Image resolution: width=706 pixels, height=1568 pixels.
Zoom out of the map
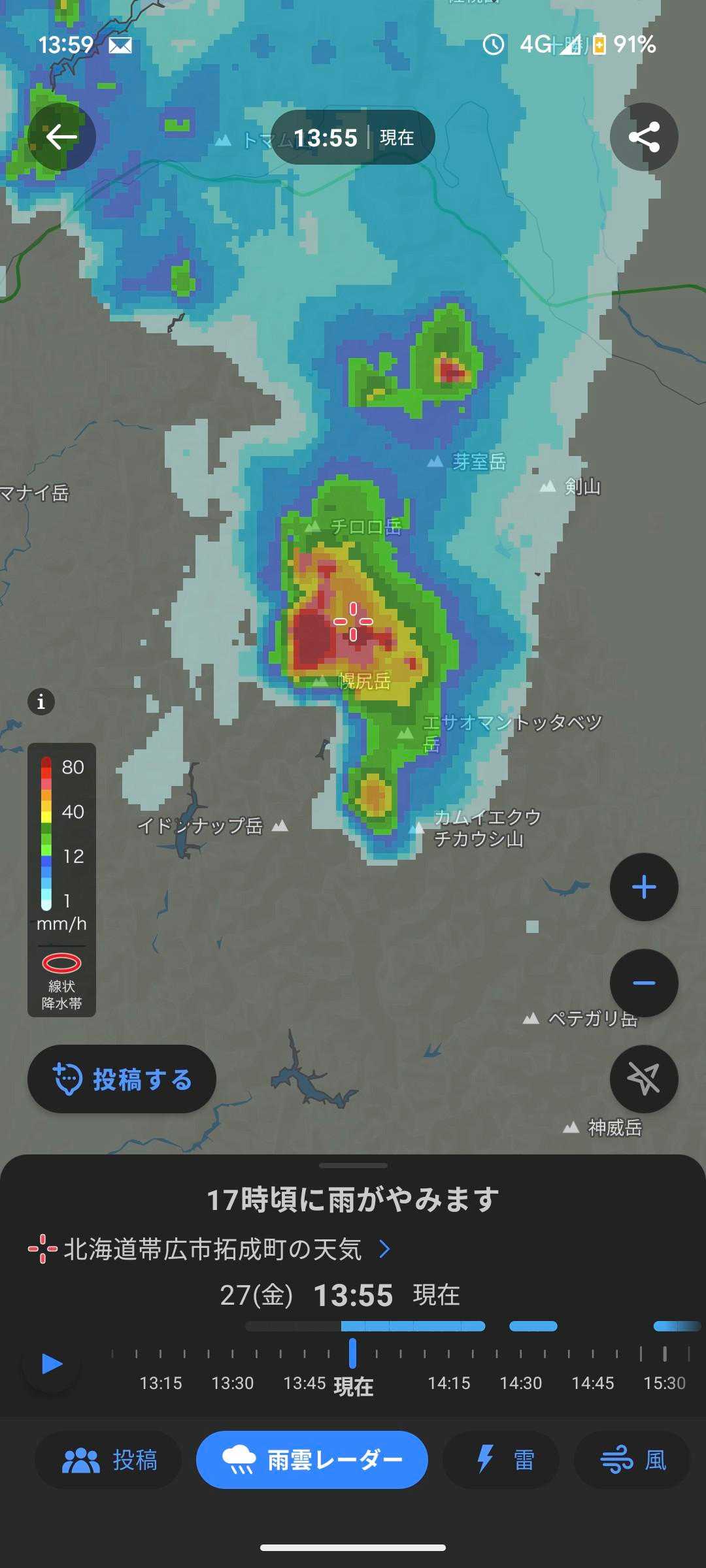[x=644, y=983]
